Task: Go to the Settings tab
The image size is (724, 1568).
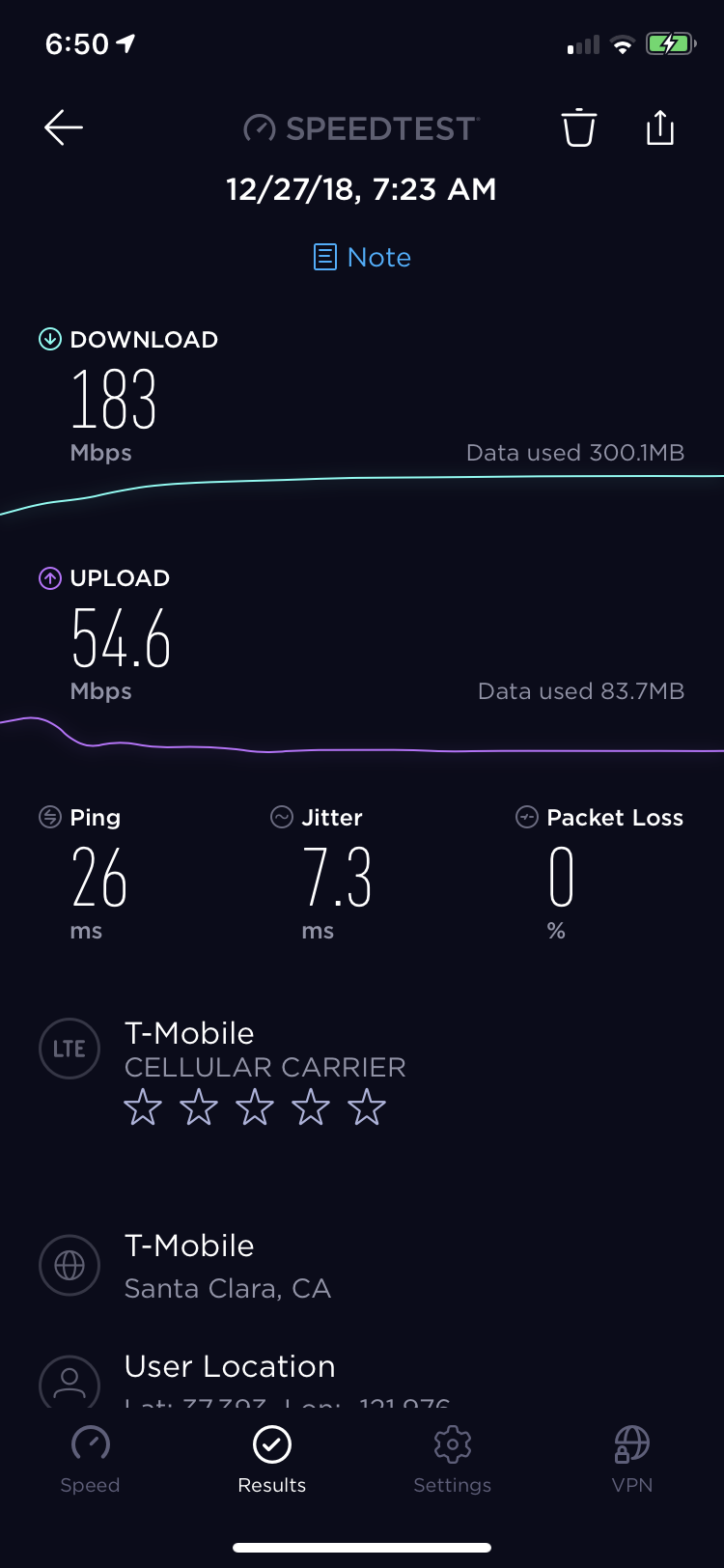Action: pos(452,1459)
